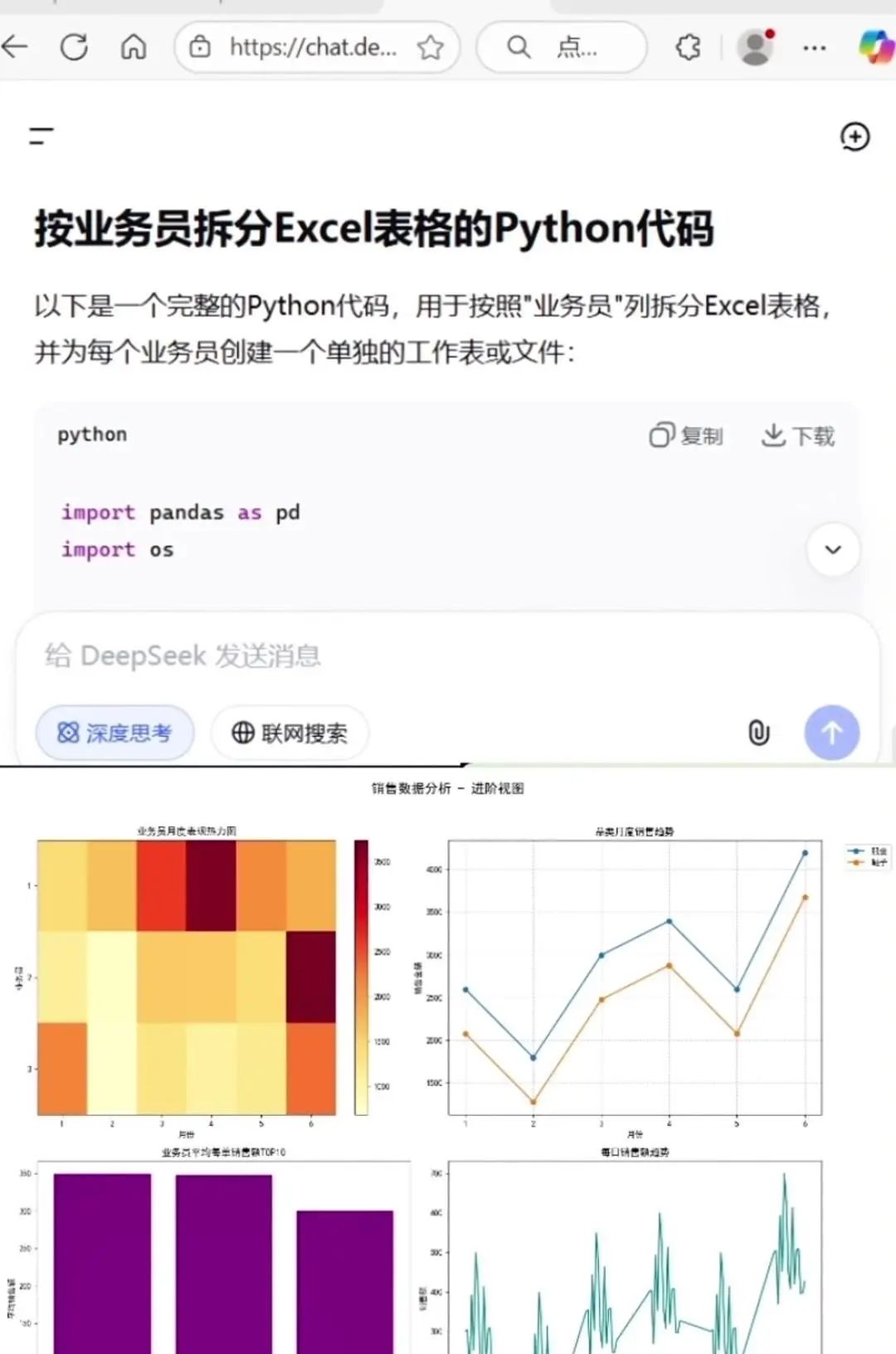Screen dimensions: 896x1354
Task: Click the hamburger menu to show chat history
Action: [x=39, y=137]
